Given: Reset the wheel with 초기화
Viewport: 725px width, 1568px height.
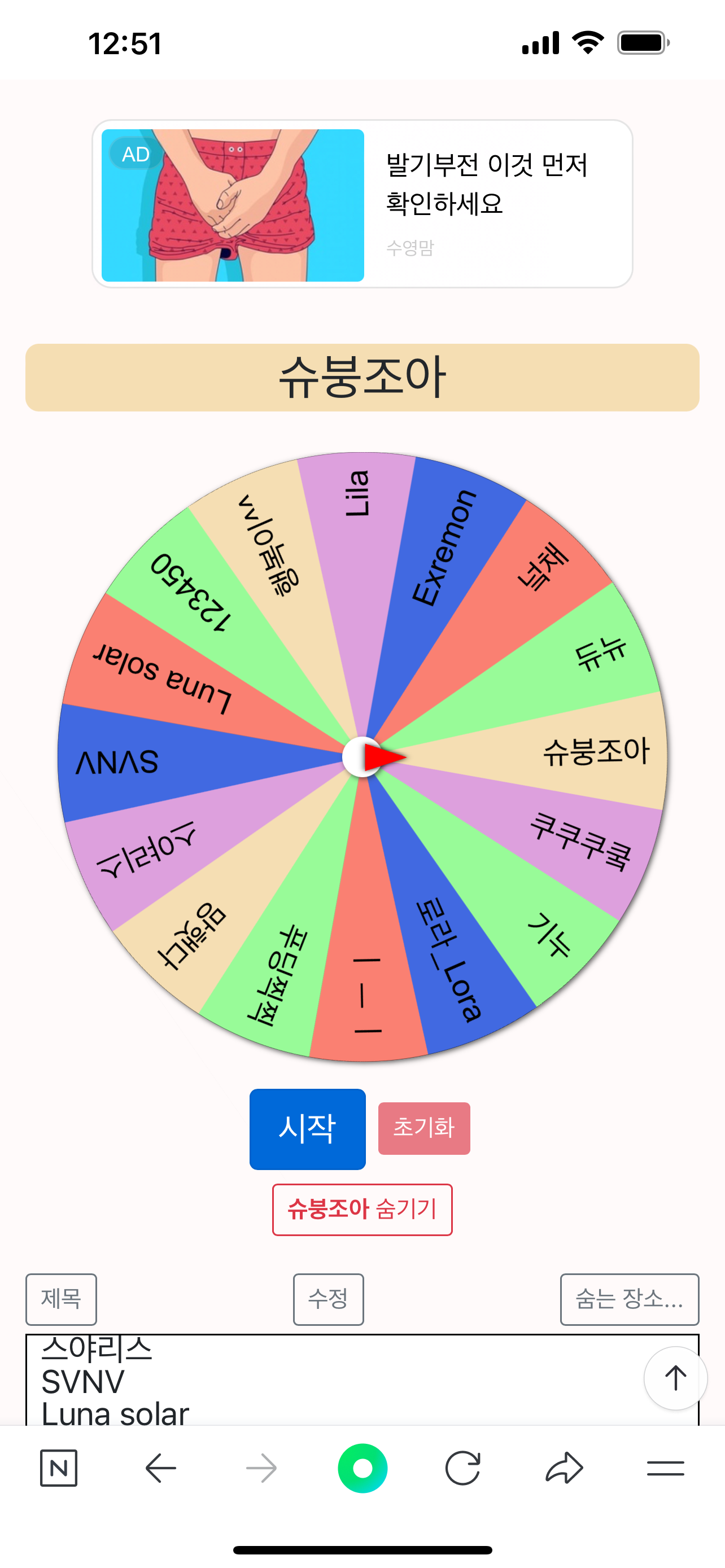Looking at the screenshot, I should [x=423, y=1128].
